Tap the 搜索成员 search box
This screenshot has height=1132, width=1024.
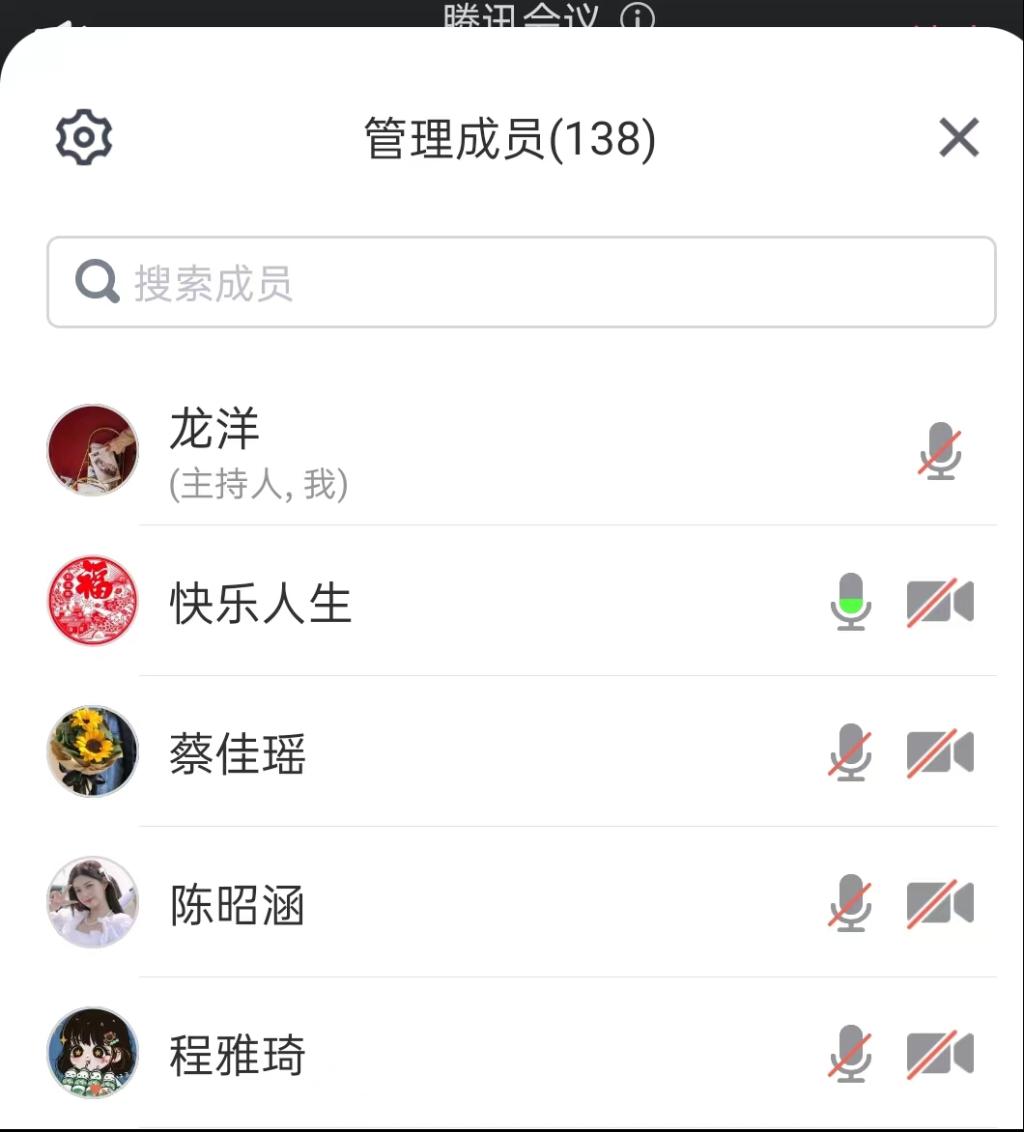(x=521, y=283)
